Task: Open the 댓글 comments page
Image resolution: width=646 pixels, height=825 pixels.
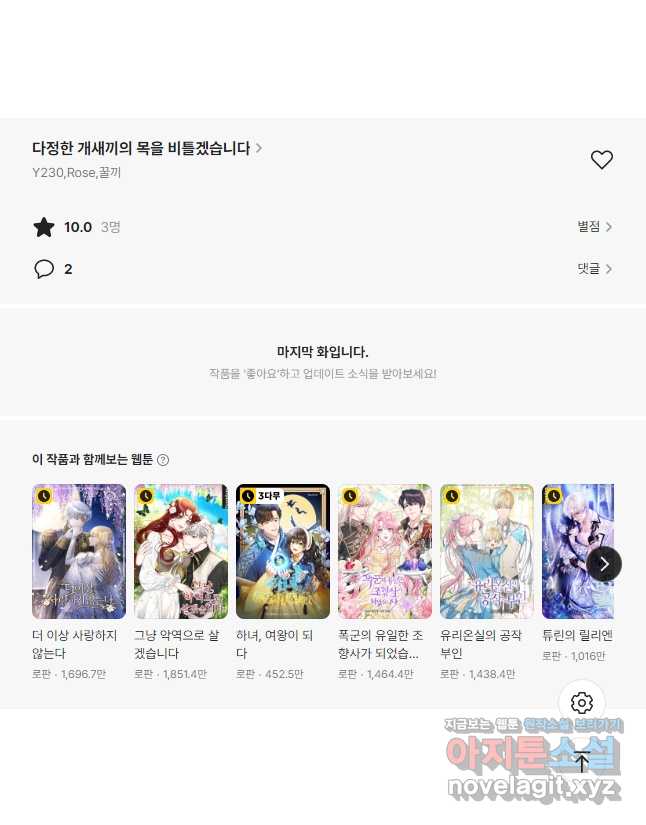Action: (594, 269)
